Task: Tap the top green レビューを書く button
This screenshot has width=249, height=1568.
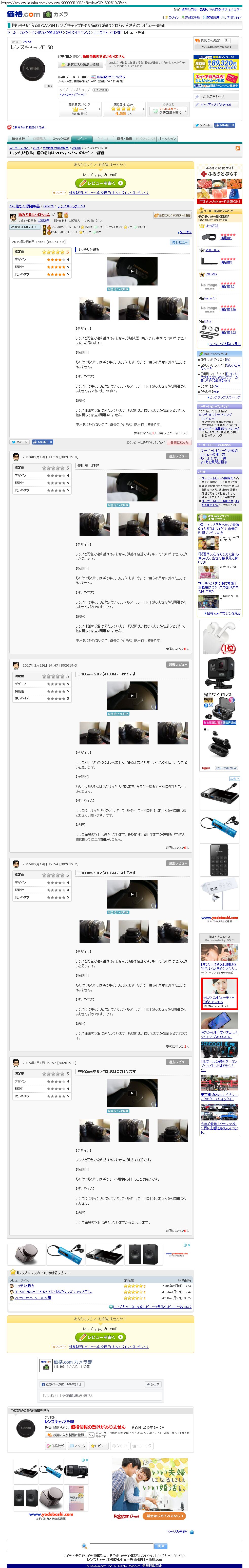Action: click(101, 183)
